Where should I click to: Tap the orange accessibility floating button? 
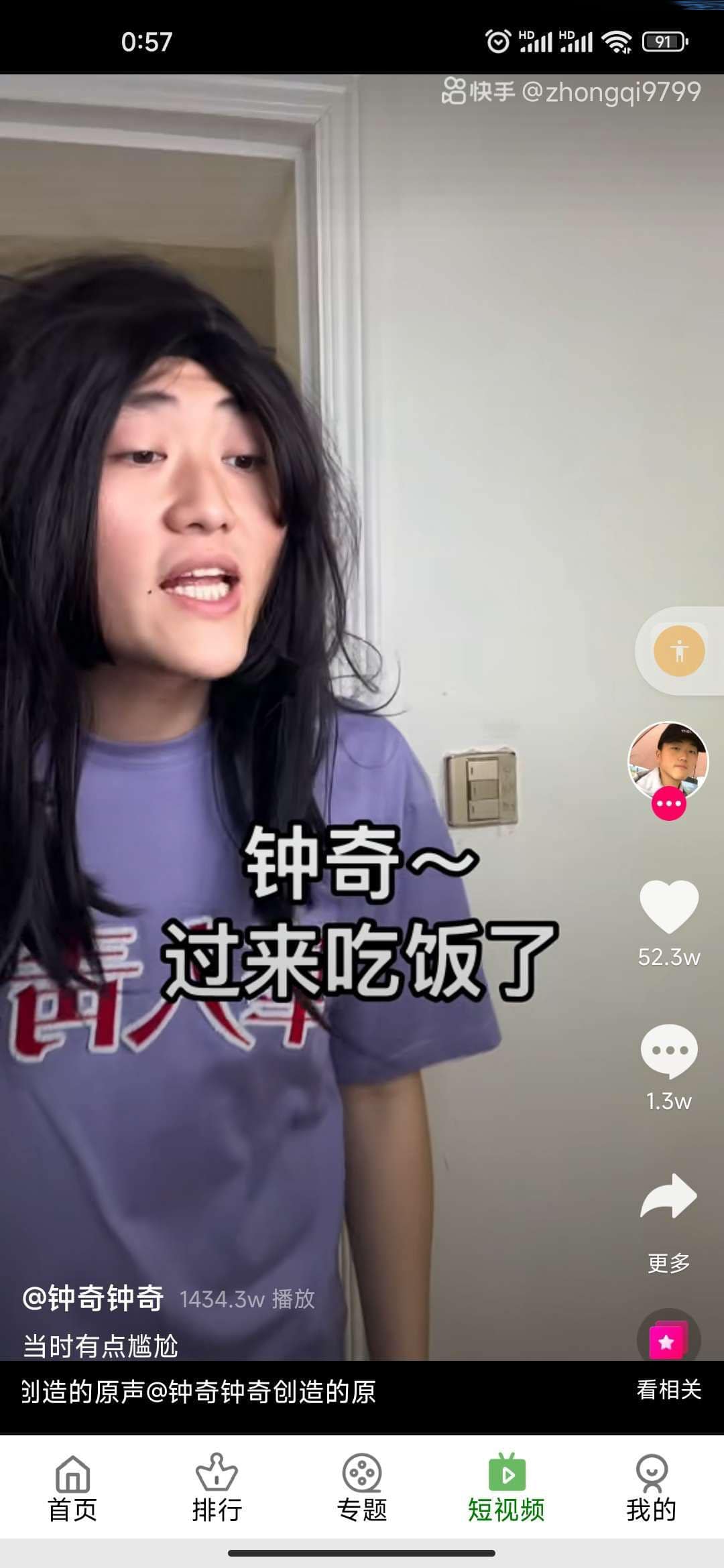(x=679, y=651)
